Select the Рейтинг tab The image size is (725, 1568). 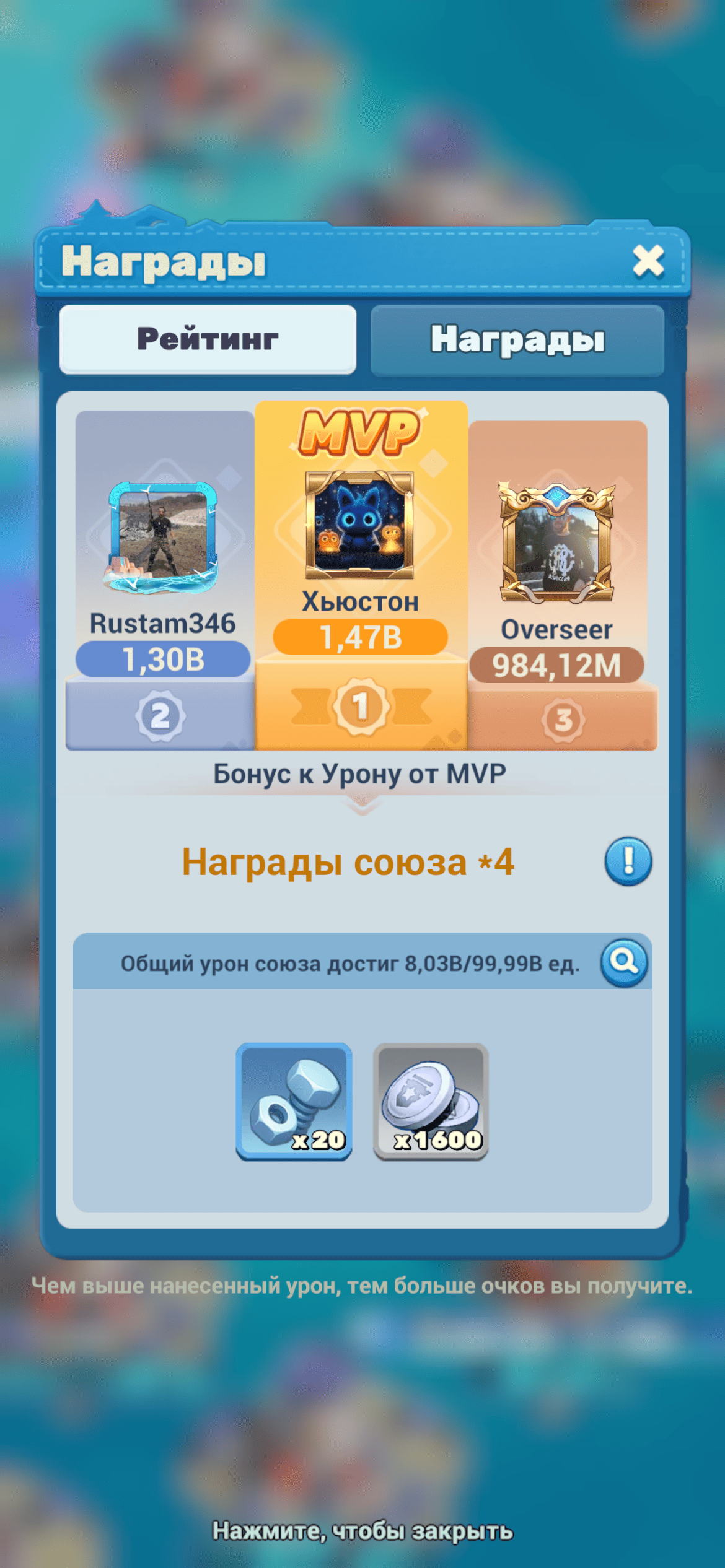coord(209,340)
